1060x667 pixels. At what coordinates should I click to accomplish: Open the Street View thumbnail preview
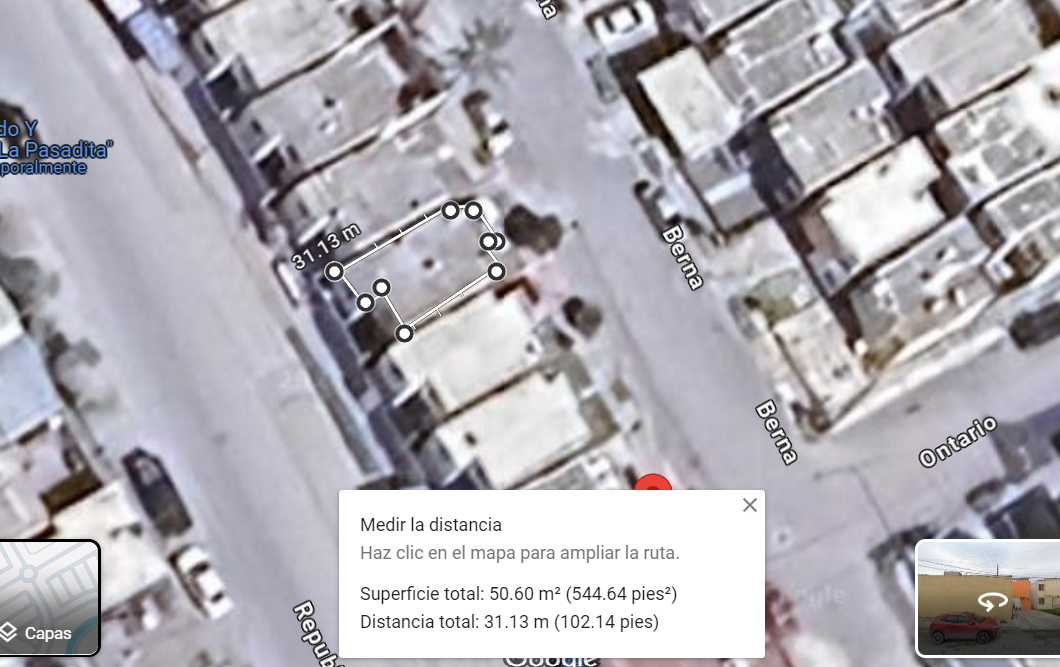(987, 598)
